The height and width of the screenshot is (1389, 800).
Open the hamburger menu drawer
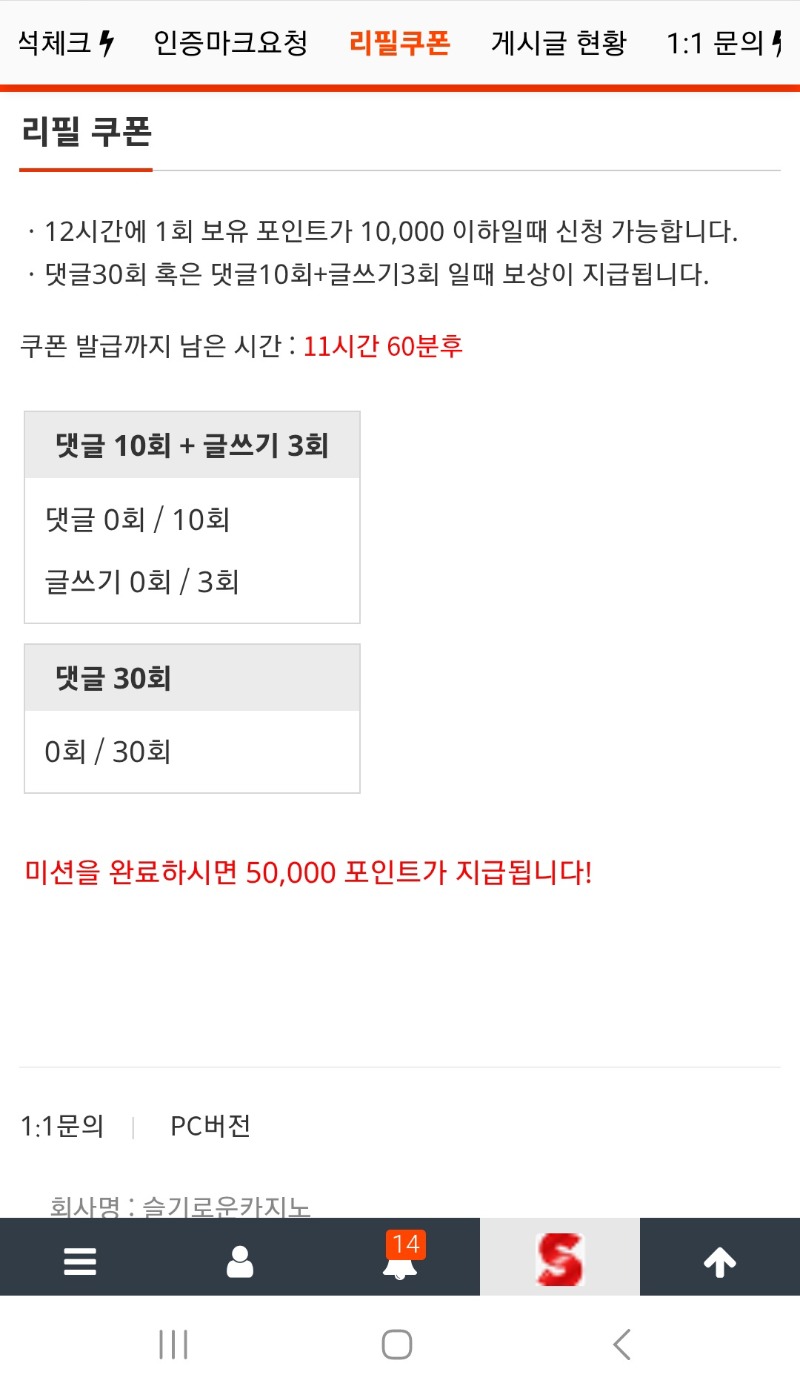pyautogui.click(x=80, y=1261)
